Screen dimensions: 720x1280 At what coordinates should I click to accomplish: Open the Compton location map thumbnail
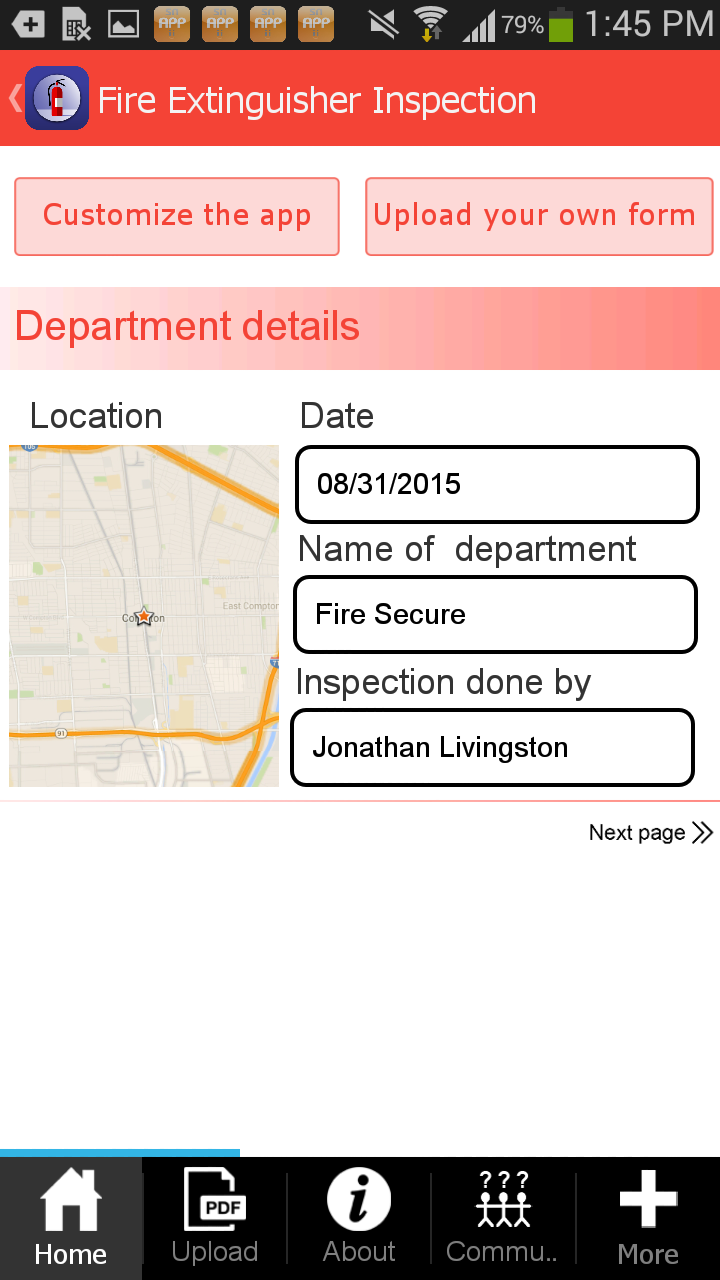(x=143, y=615)
